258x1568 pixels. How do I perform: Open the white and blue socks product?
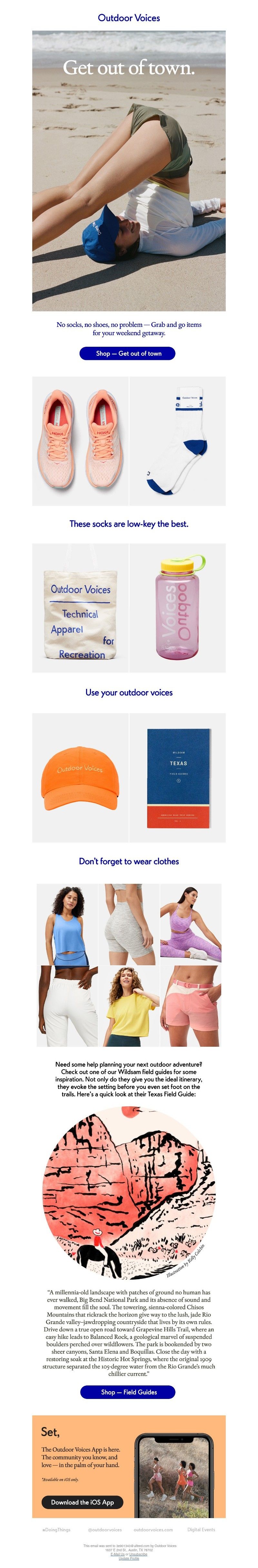[x=177, y=441]
